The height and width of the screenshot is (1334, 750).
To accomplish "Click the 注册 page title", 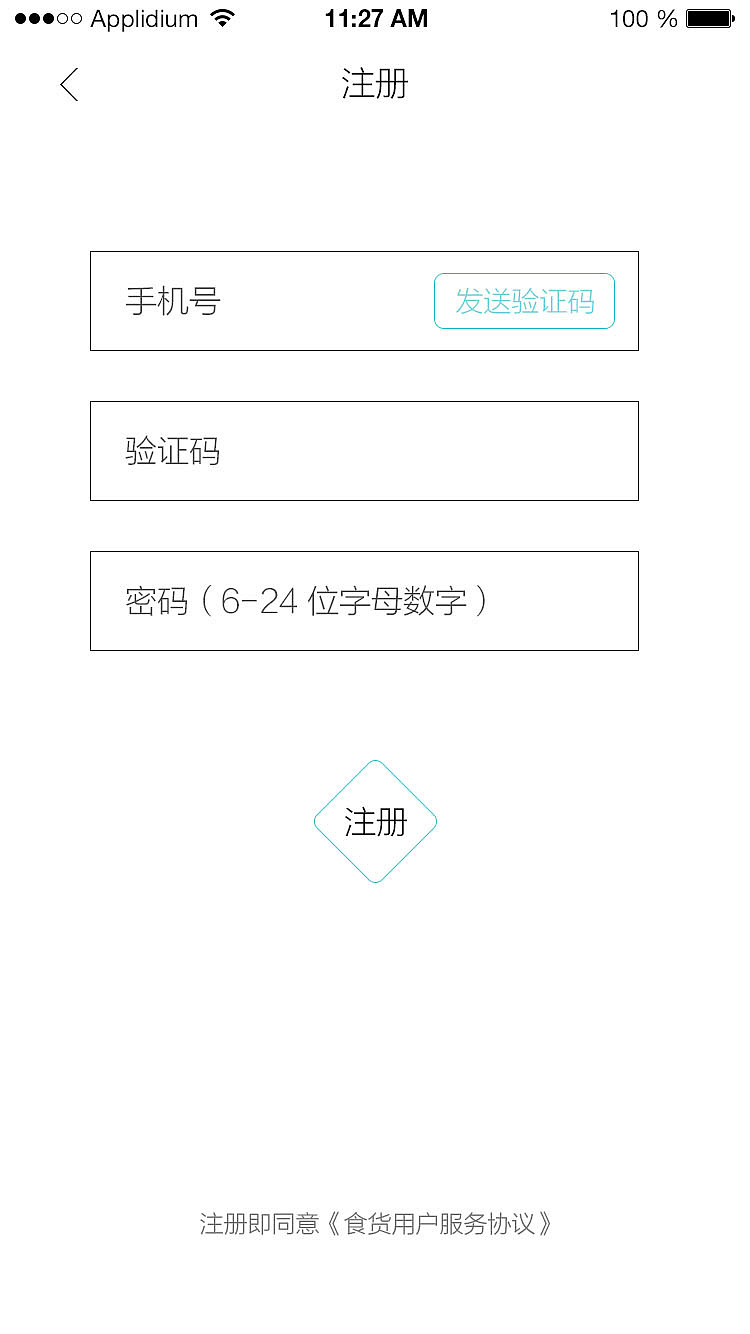I will (x=375, y=84).
